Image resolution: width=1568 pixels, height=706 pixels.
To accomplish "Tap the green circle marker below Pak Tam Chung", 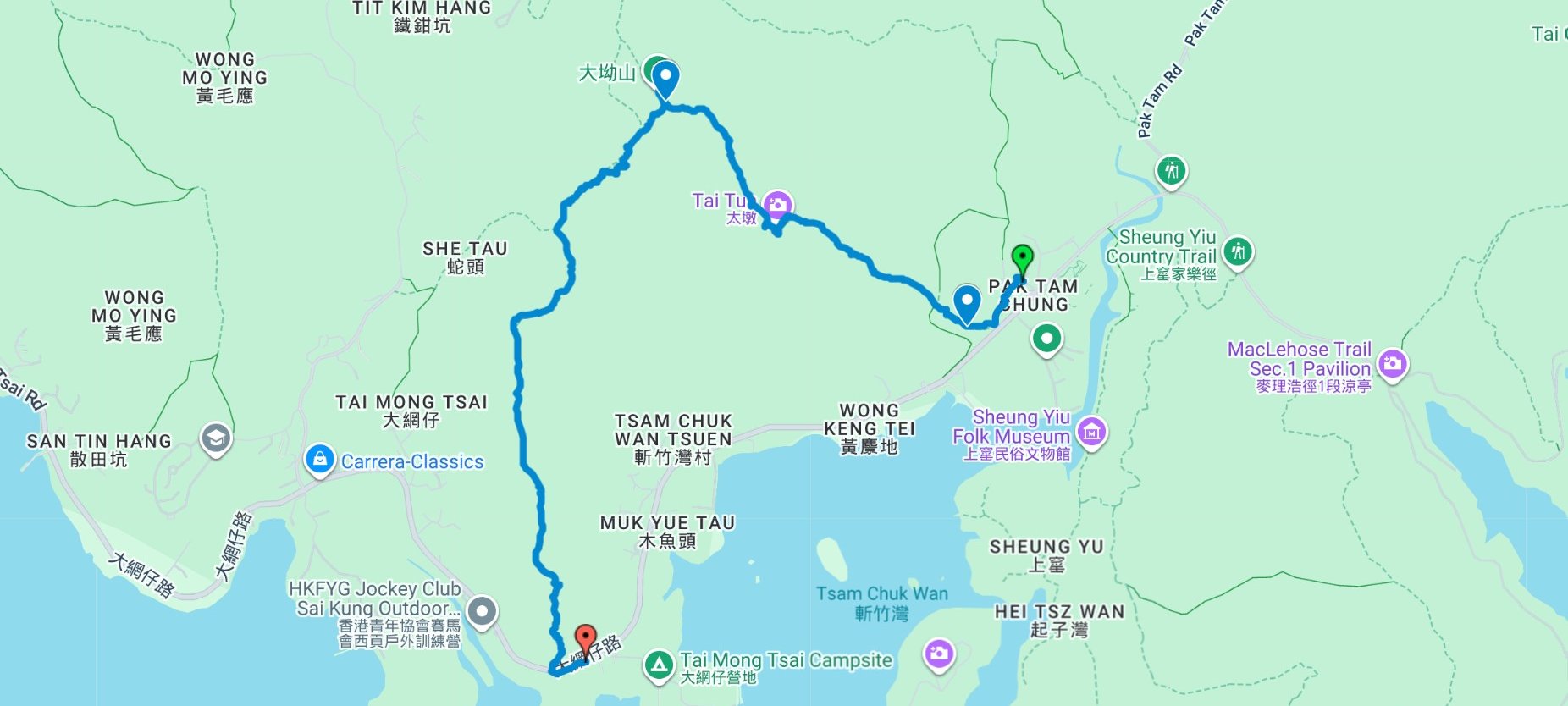I will 1046,339.
